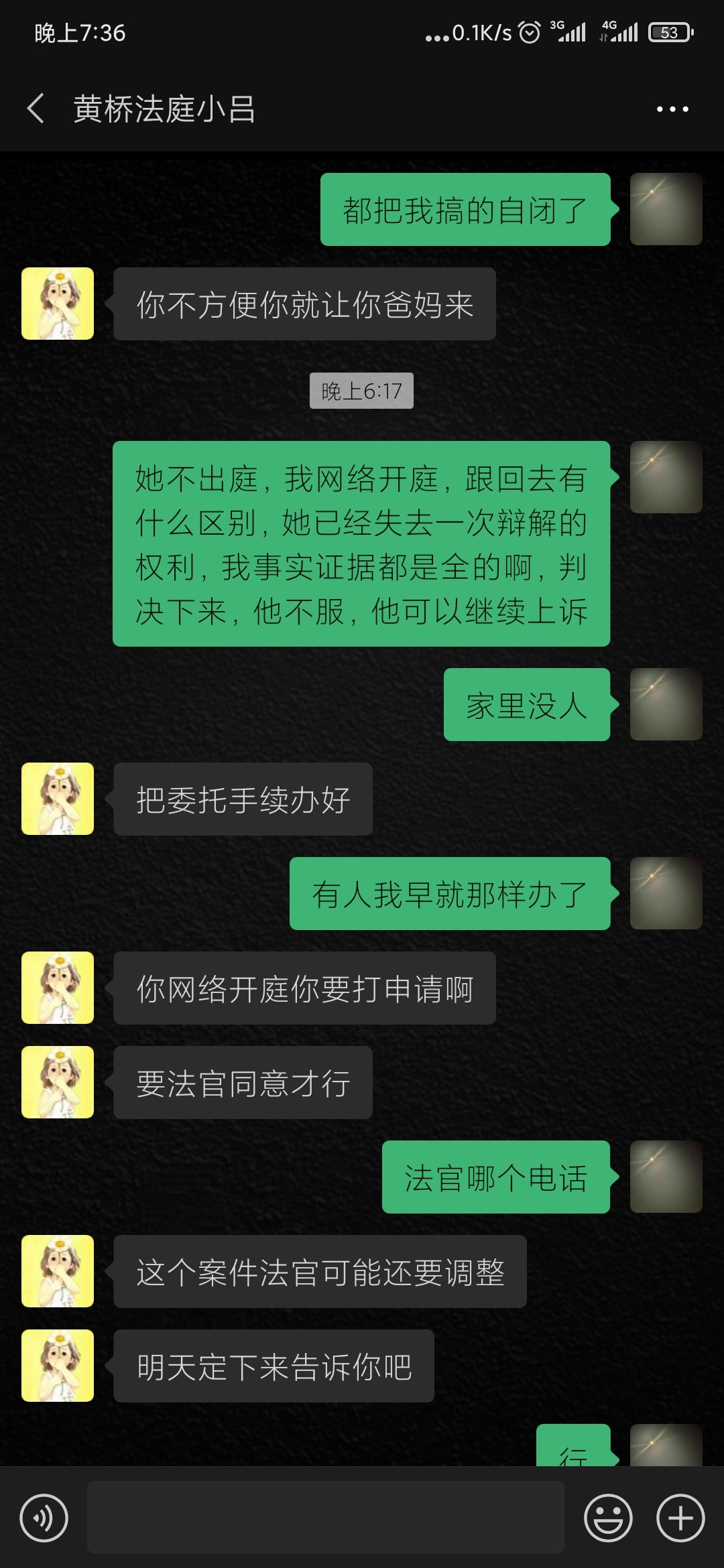Focus the message text field
This screenshot has width=724, height=1568.
click(325, 1518)
